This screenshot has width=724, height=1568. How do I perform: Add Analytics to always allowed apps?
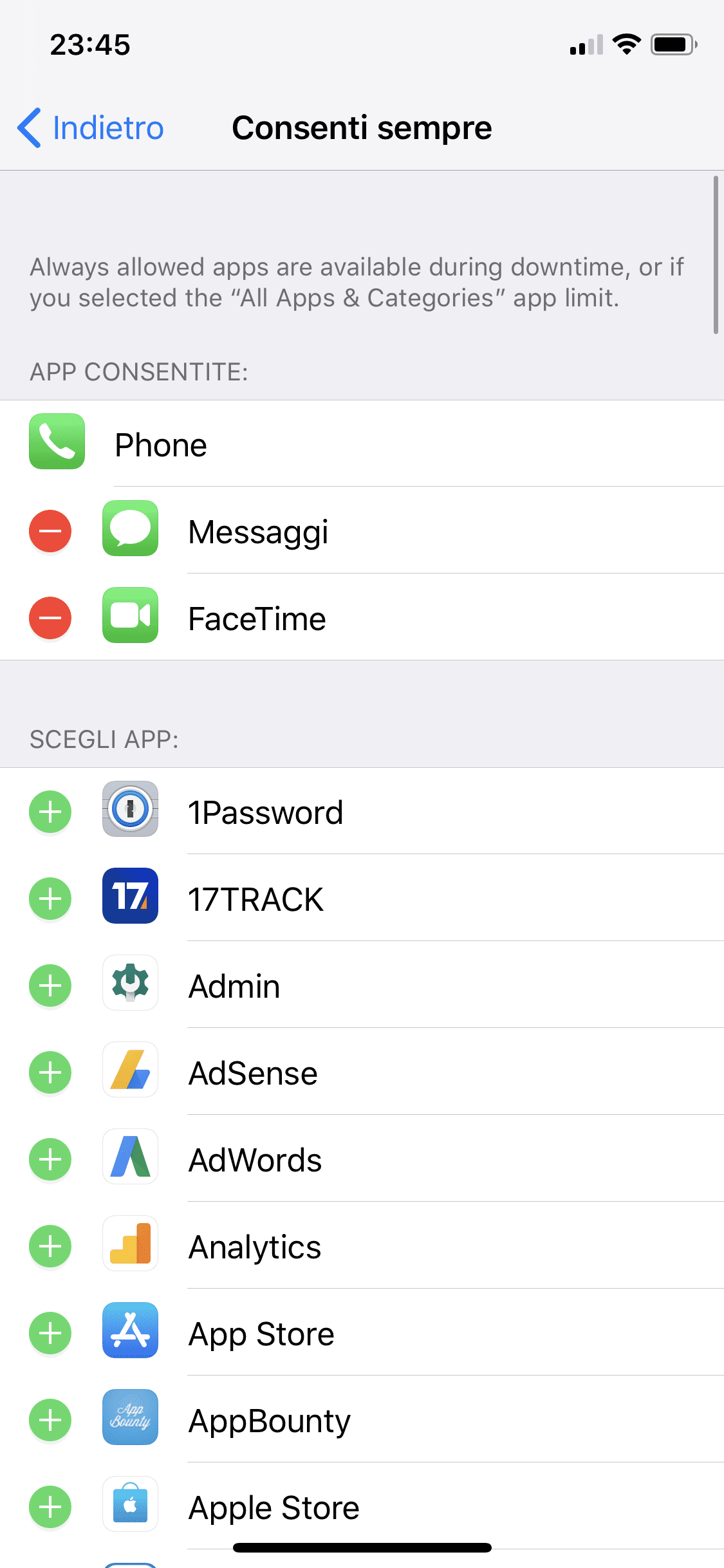tap(50, 1246)
